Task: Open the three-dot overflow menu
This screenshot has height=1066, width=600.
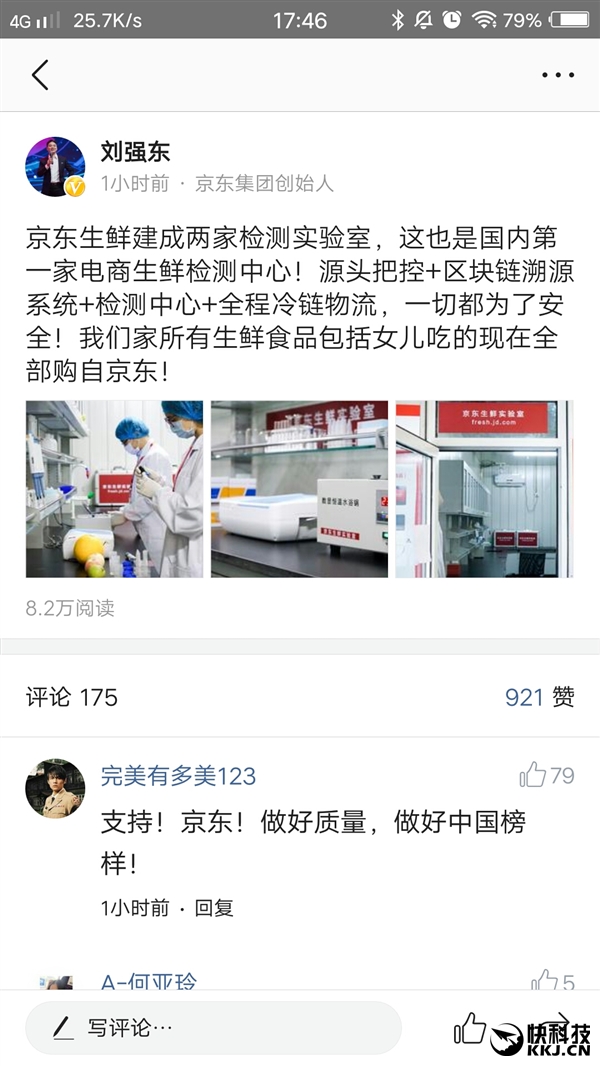Action: tap(557, 75)
